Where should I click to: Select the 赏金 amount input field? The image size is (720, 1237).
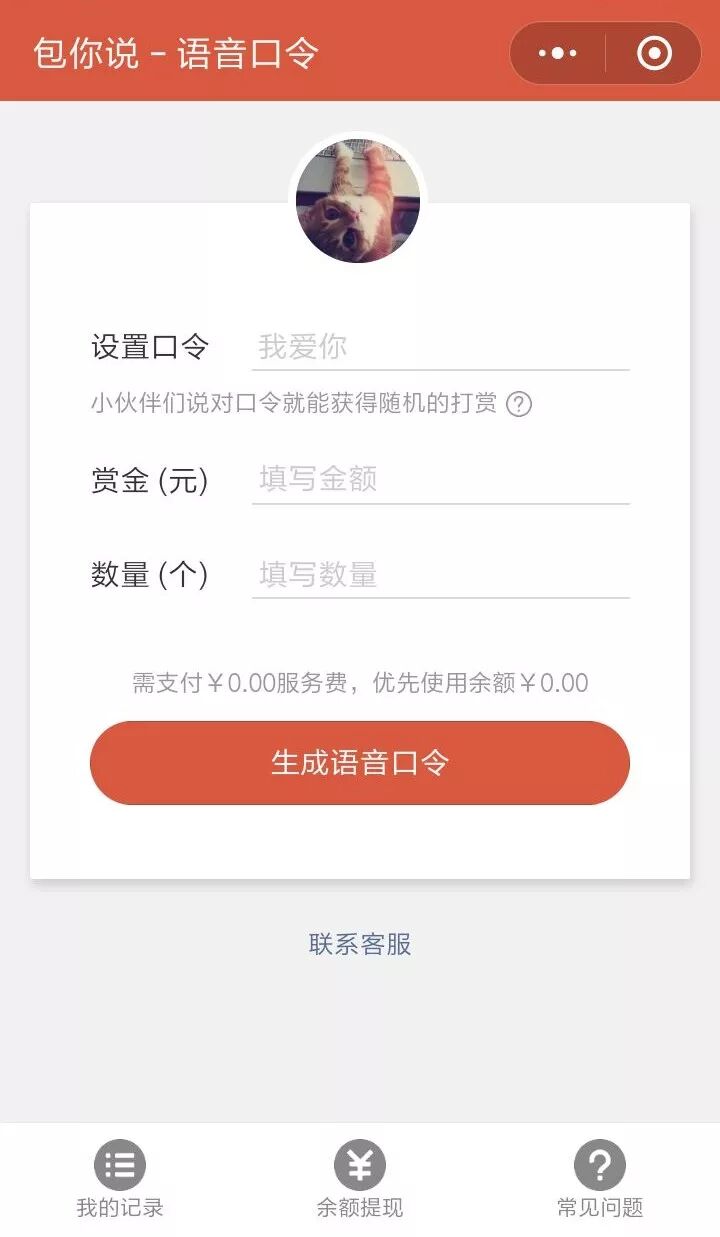coord(440,480)
